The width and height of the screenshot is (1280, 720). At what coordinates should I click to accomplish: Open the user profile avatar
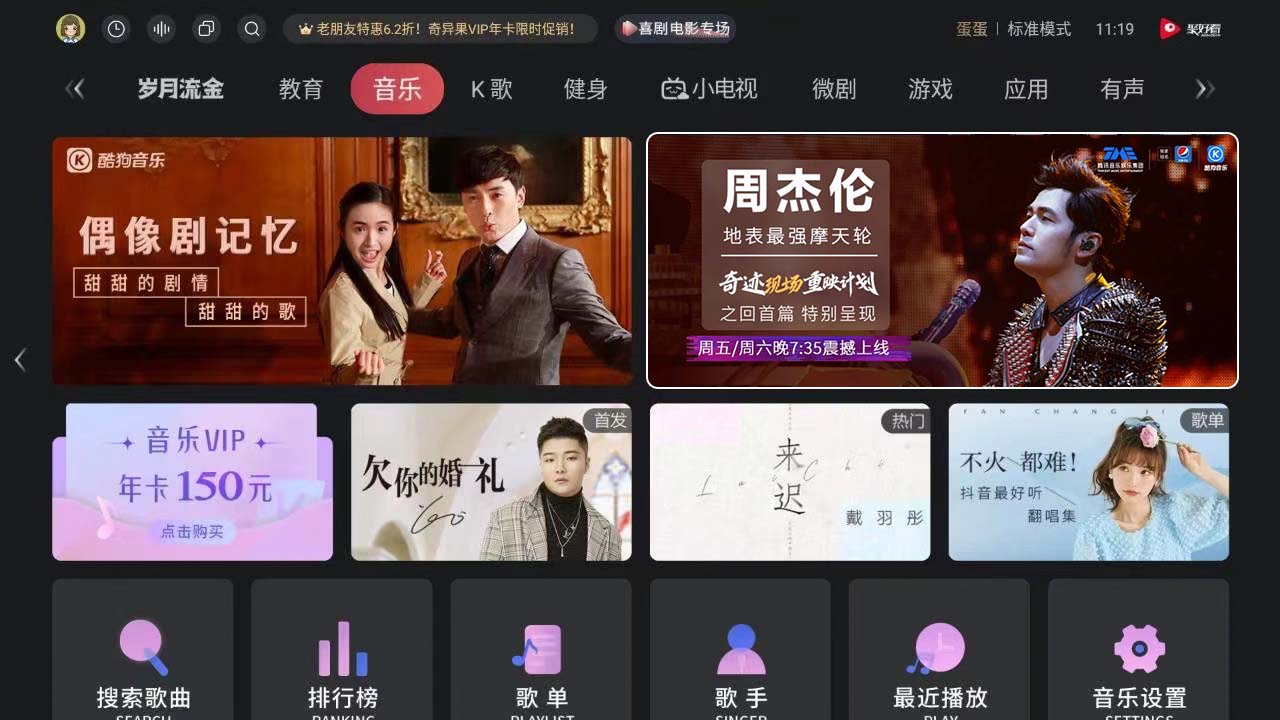pos(70,29)
